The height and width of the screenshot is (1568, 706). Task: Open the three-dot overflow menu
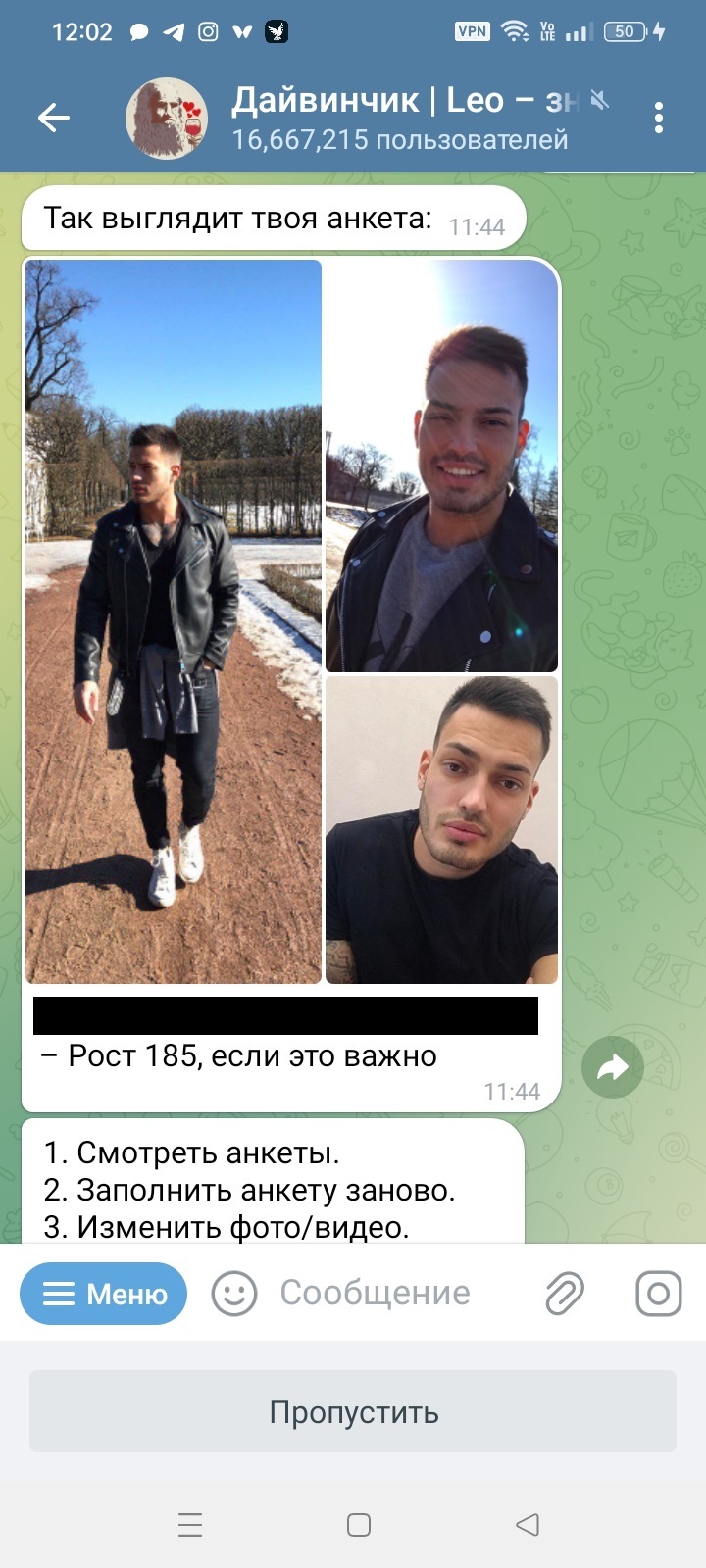click(659, 119)
